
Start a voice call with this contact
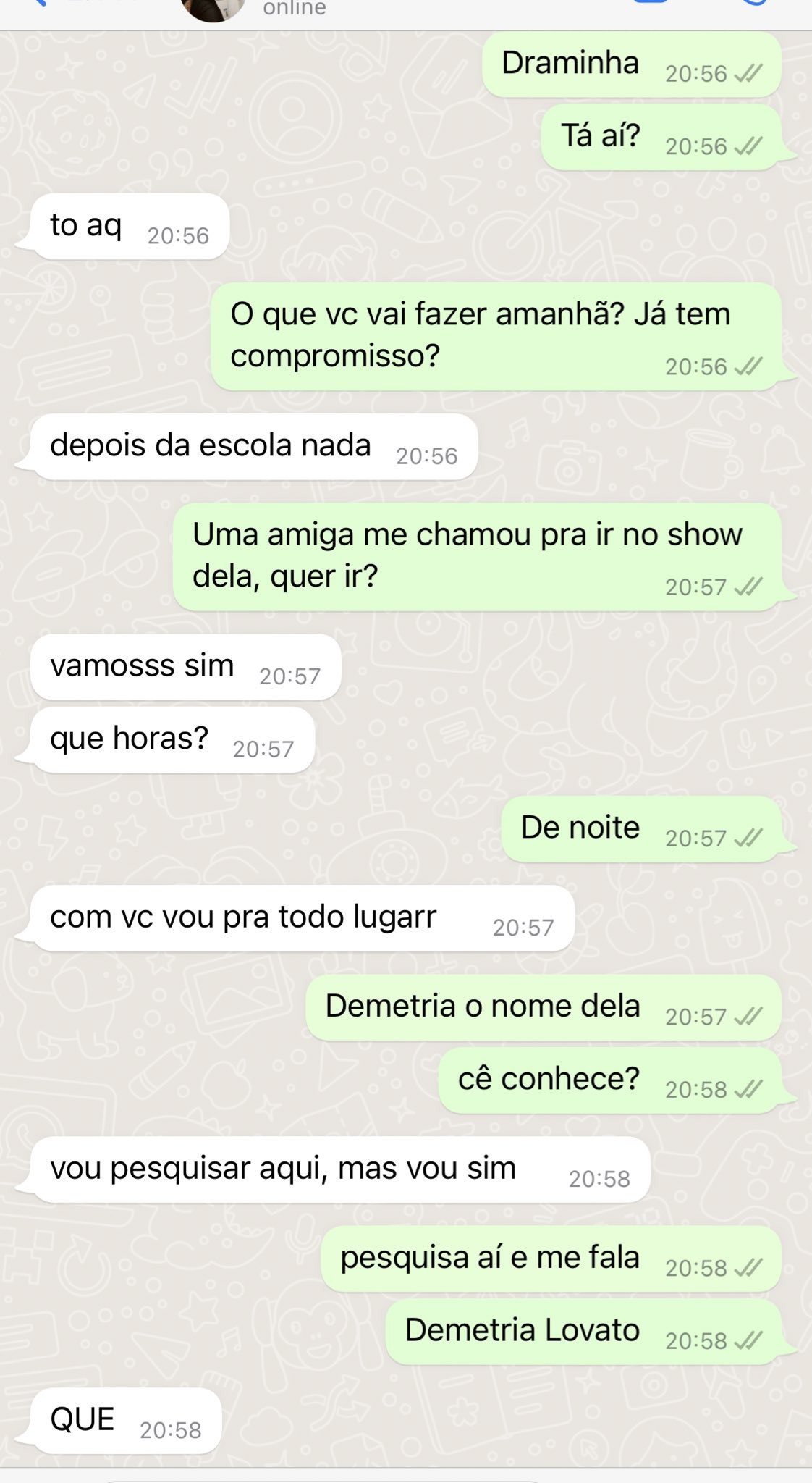point(753,2)
